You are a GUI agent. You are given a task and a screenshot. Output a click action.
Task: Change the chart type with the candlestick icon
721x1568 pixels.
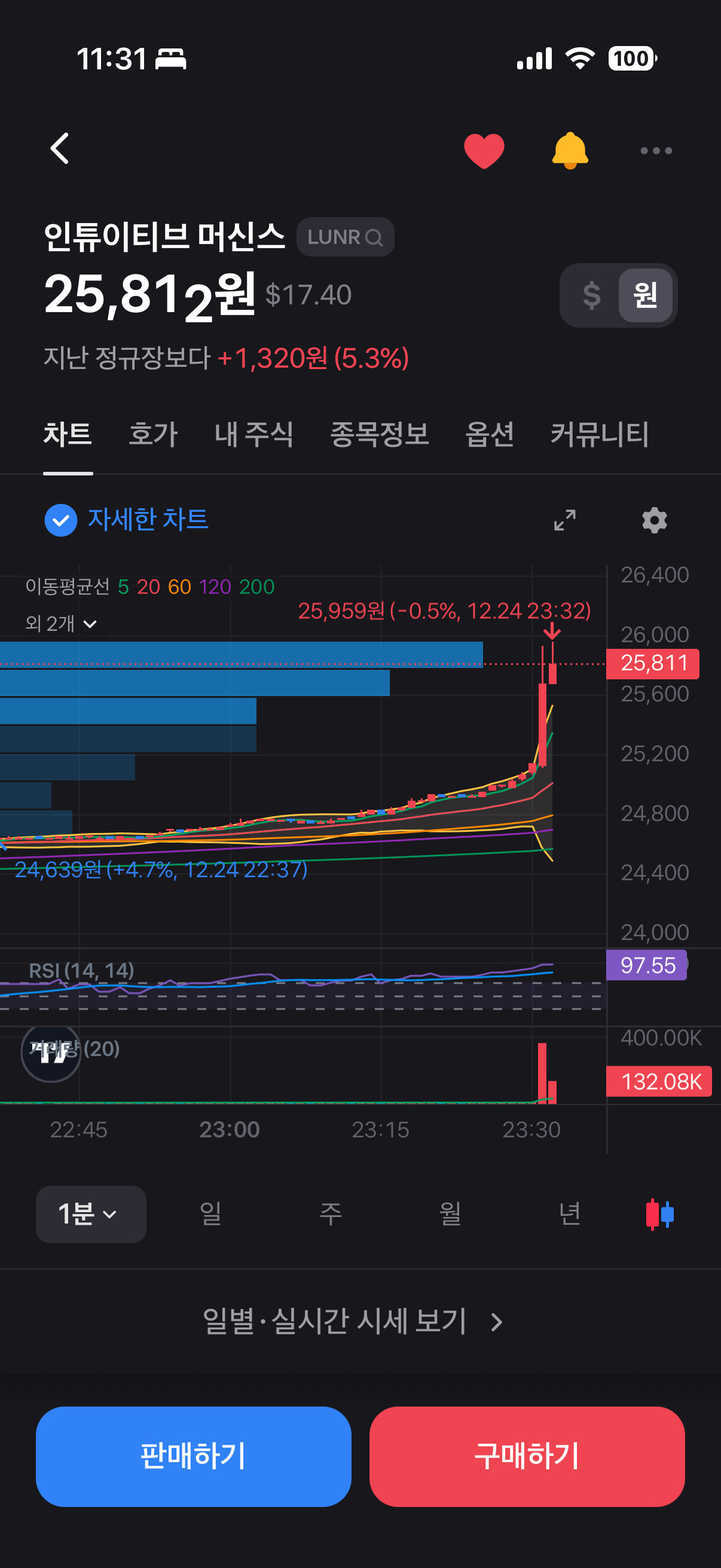pyautogui.click(x=659, y=1215)
